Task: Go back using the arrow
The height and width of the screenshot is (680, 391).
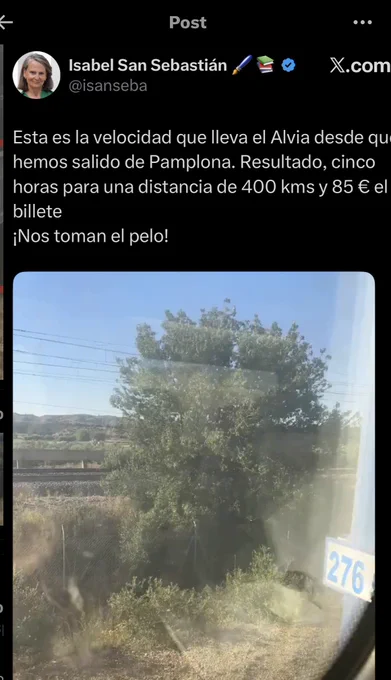Action: pos(6,23)
